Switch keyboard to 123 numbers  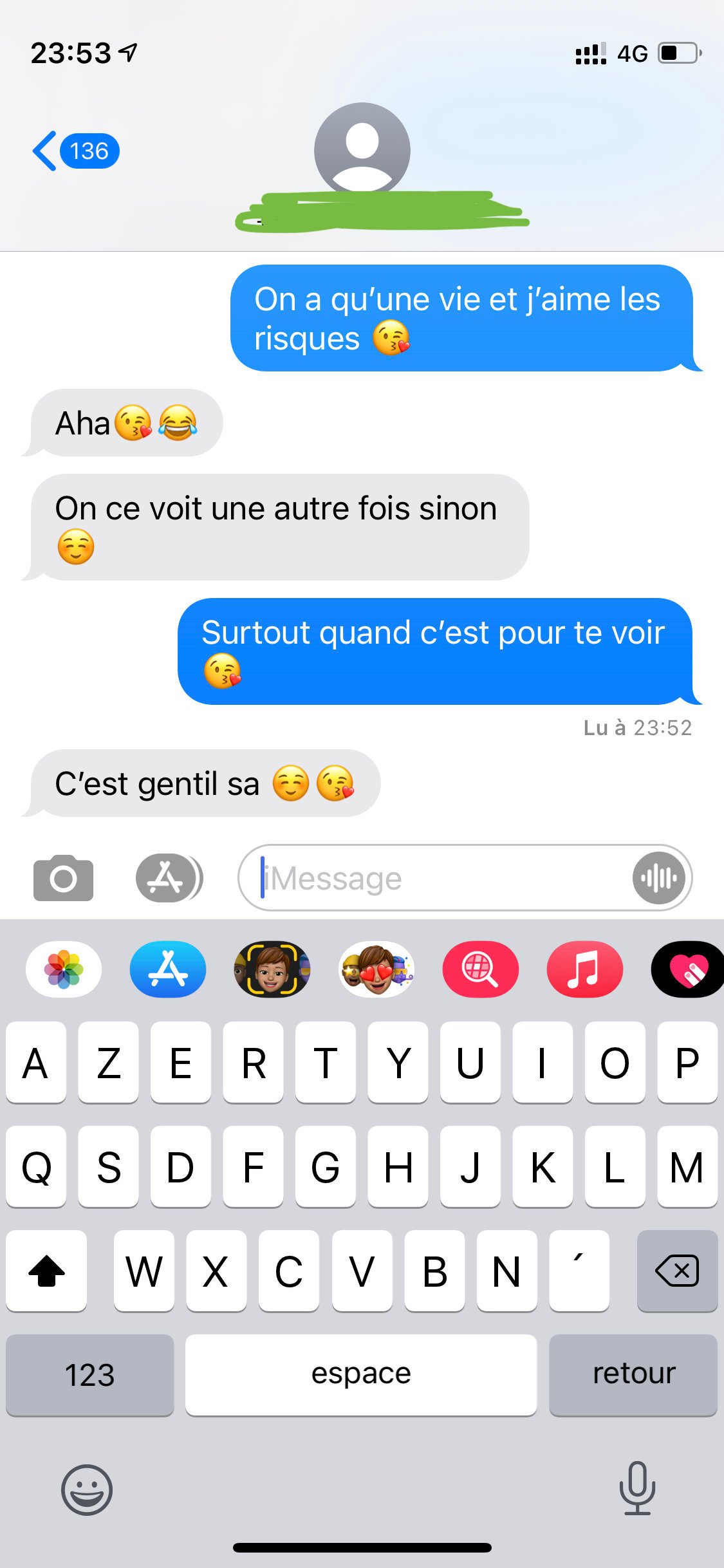[89, 1375]
